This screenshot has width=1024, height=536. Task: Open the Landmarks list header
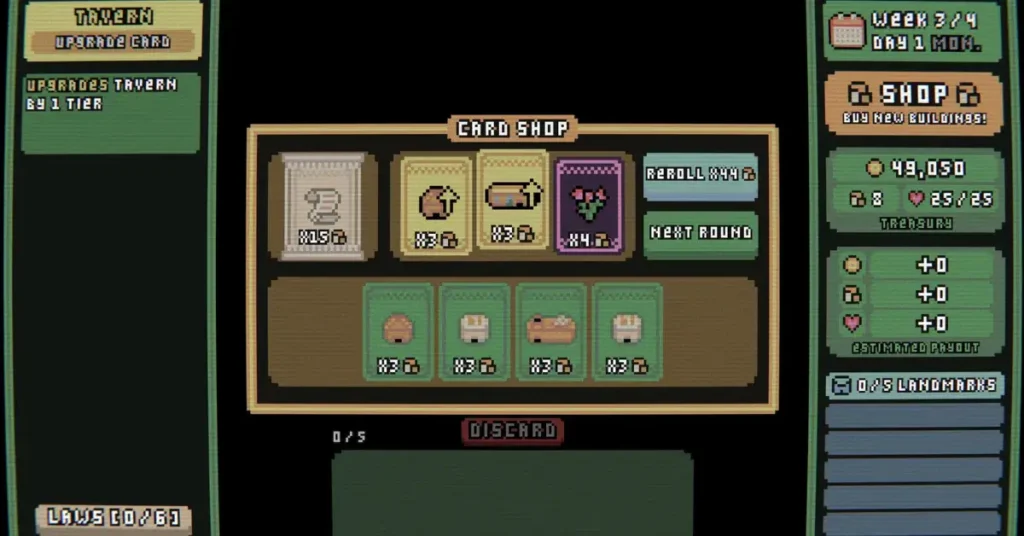pyautogui.click(x=913, y=385)
